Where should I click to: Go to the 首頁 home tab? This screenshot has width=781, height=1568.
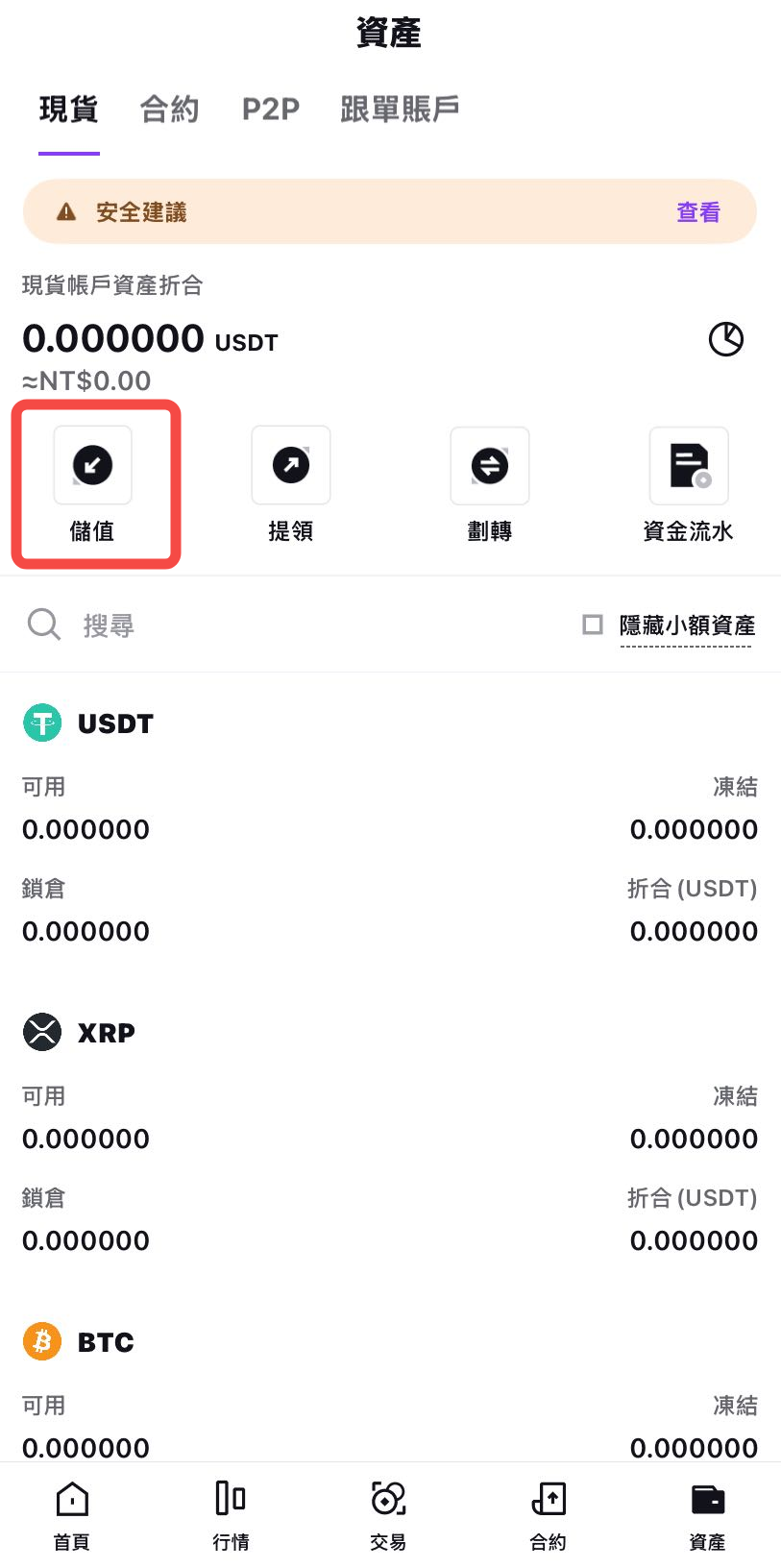[x=72, y=1515]
